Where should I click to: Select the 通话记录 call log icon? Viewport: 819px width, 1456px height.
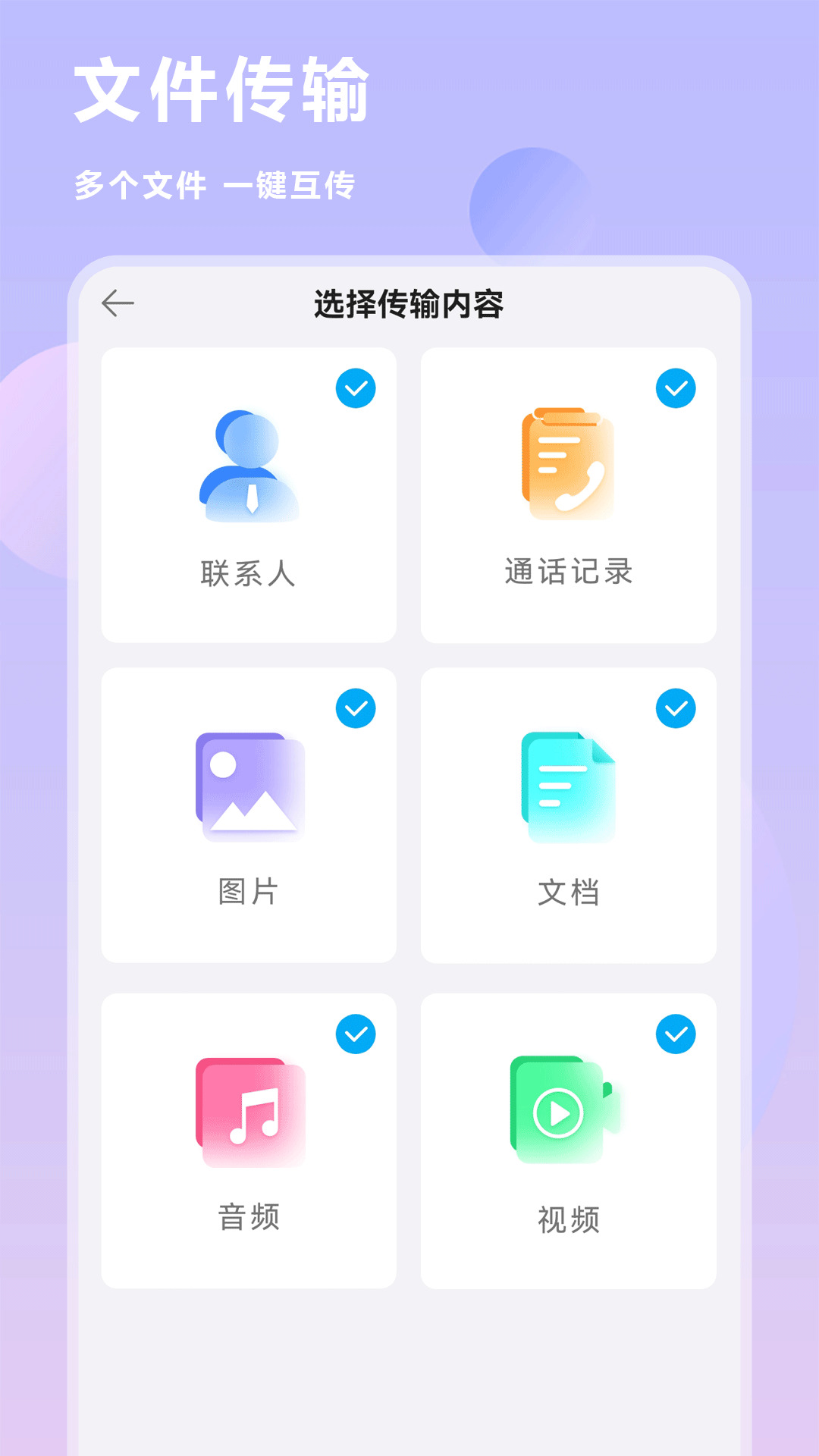tap(567, 463)
